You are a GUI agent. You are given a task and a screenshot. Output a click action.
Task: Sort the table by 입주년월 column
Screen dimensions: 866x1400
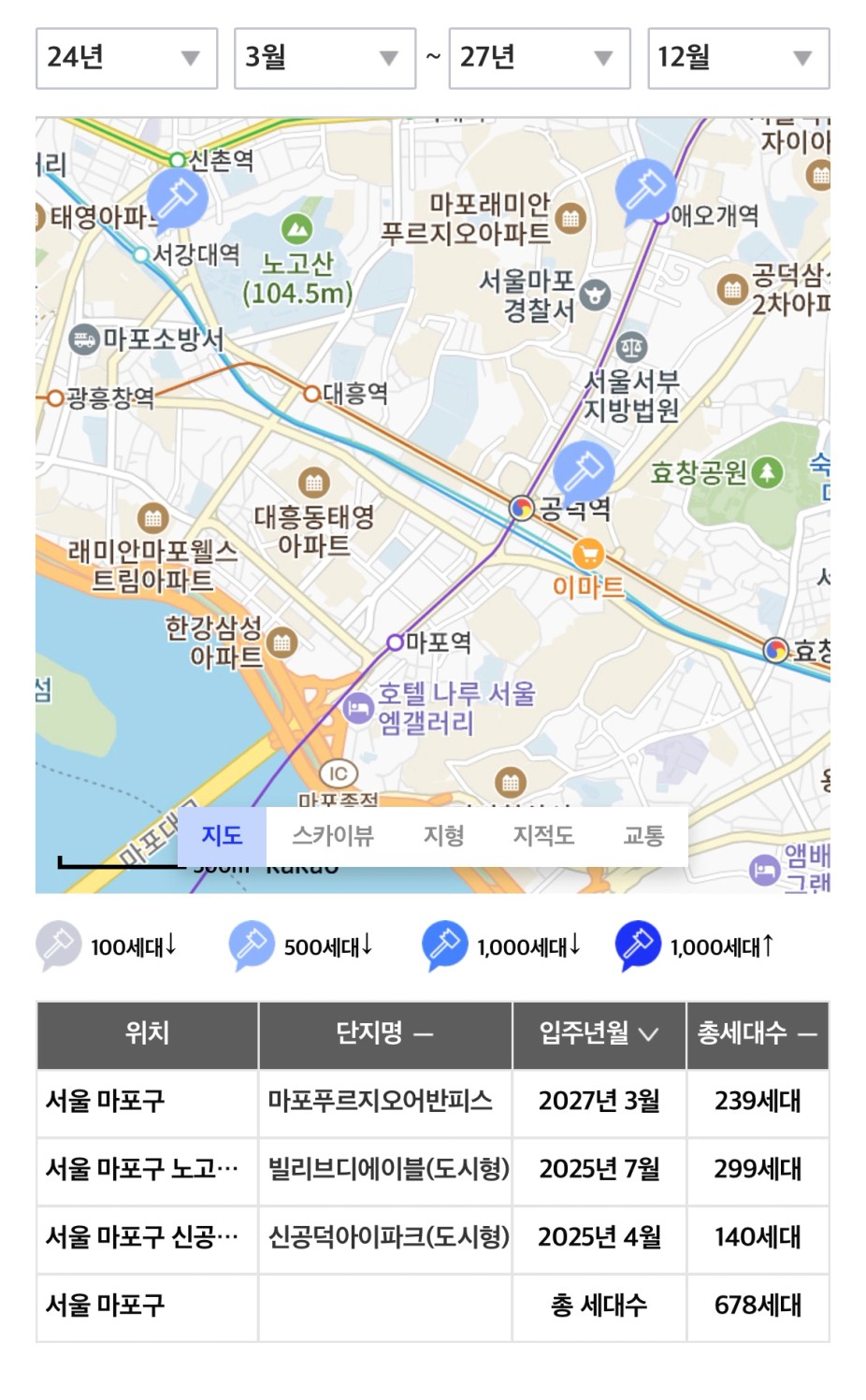point(599,1033)
